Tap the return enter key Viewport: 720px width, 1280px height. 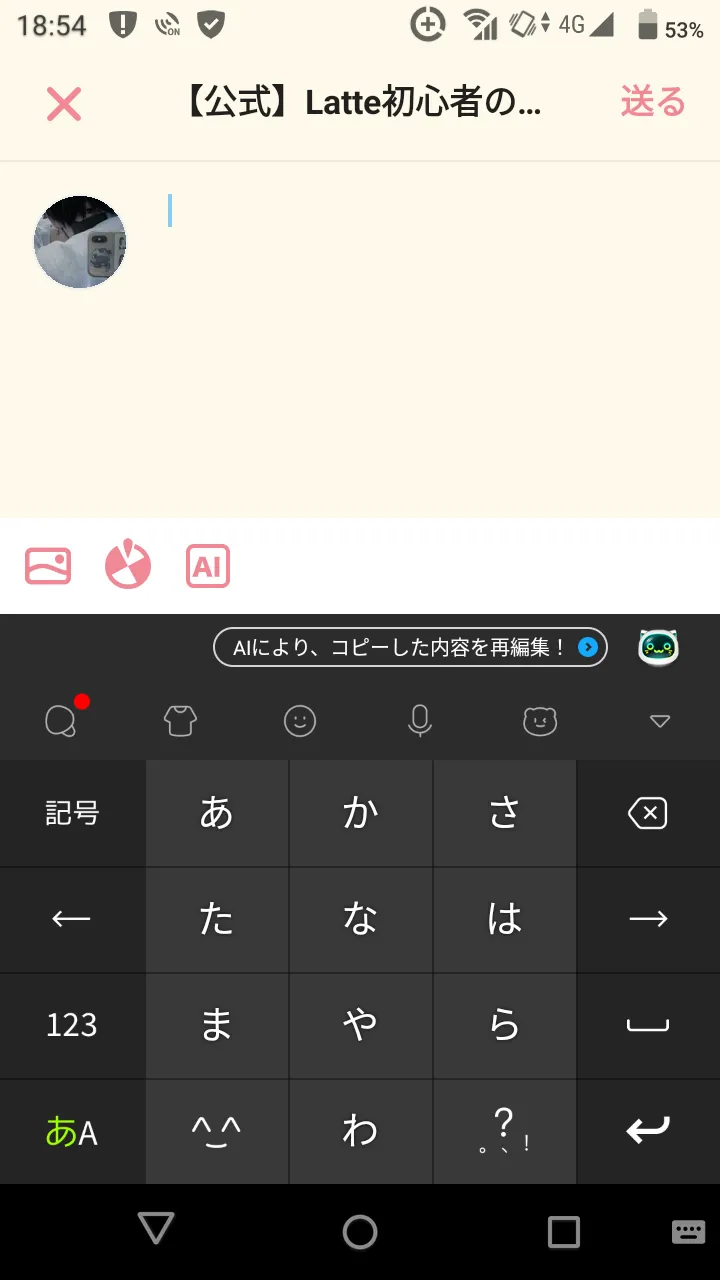648,1132
